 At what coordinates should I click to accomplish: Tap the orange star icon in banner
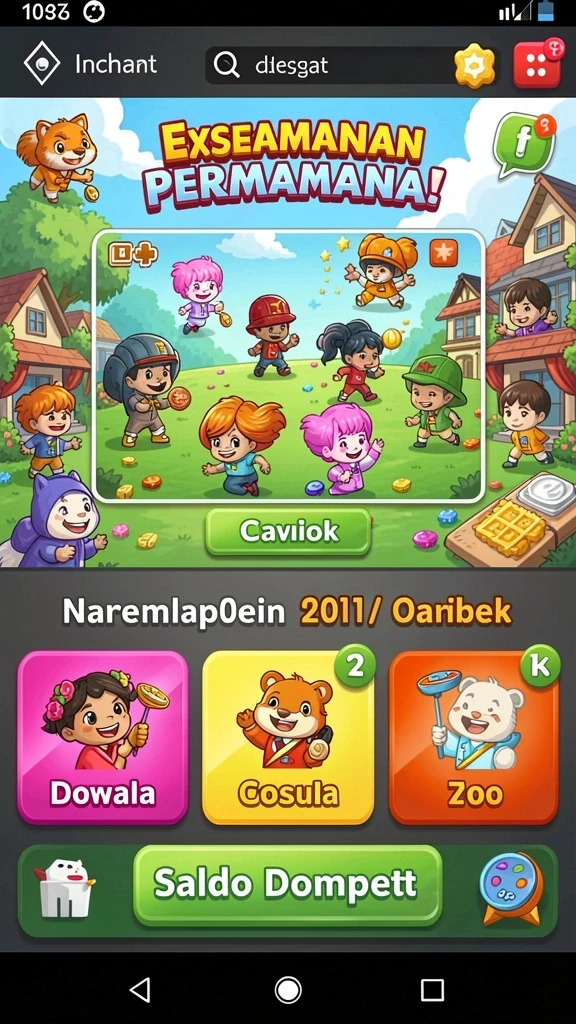point(443,253)
